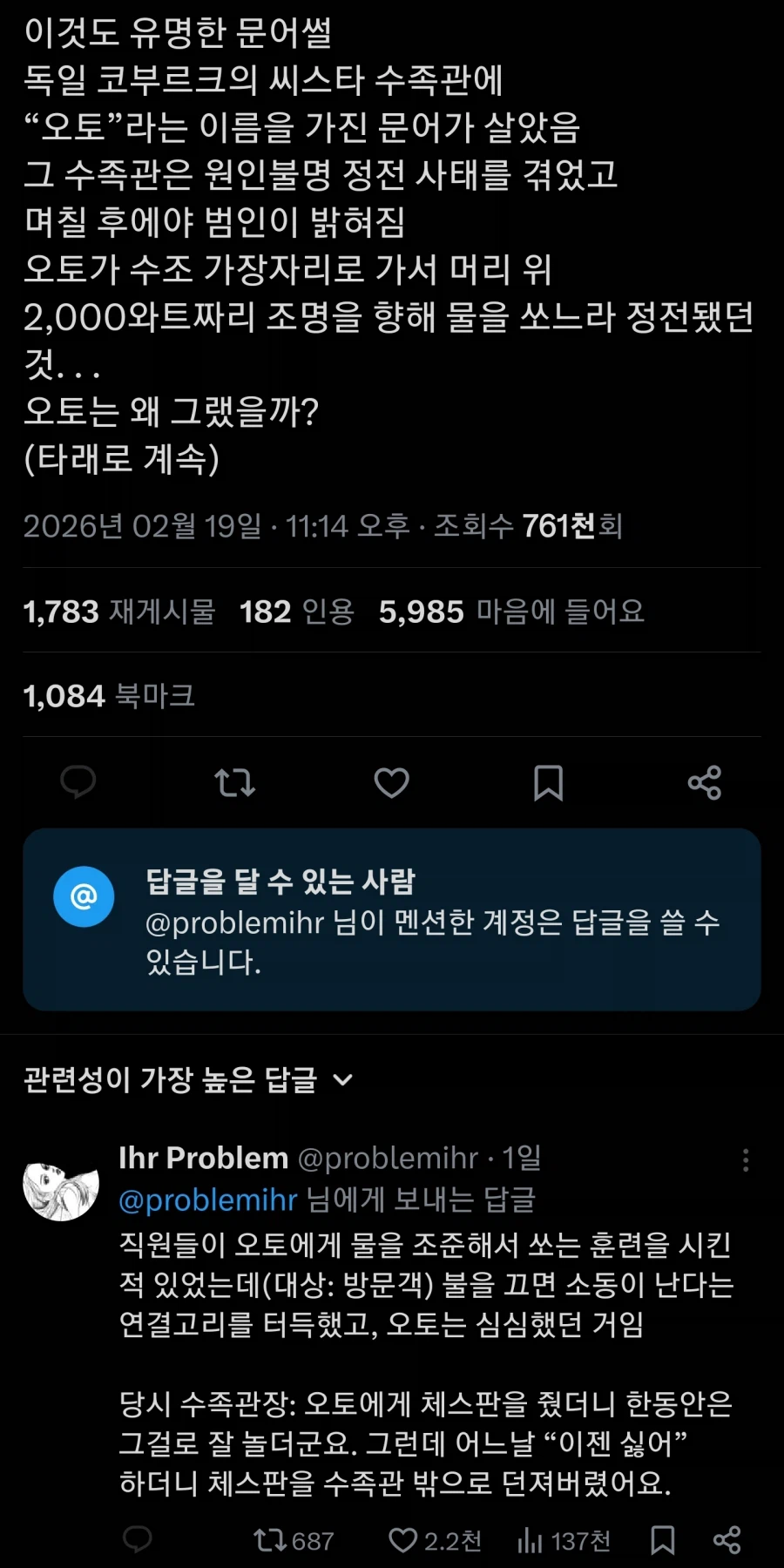This screenshot has height=1568, width=784.
Task: Reply to the octopus story tweet via comment icon
Action: coord(80,782)
